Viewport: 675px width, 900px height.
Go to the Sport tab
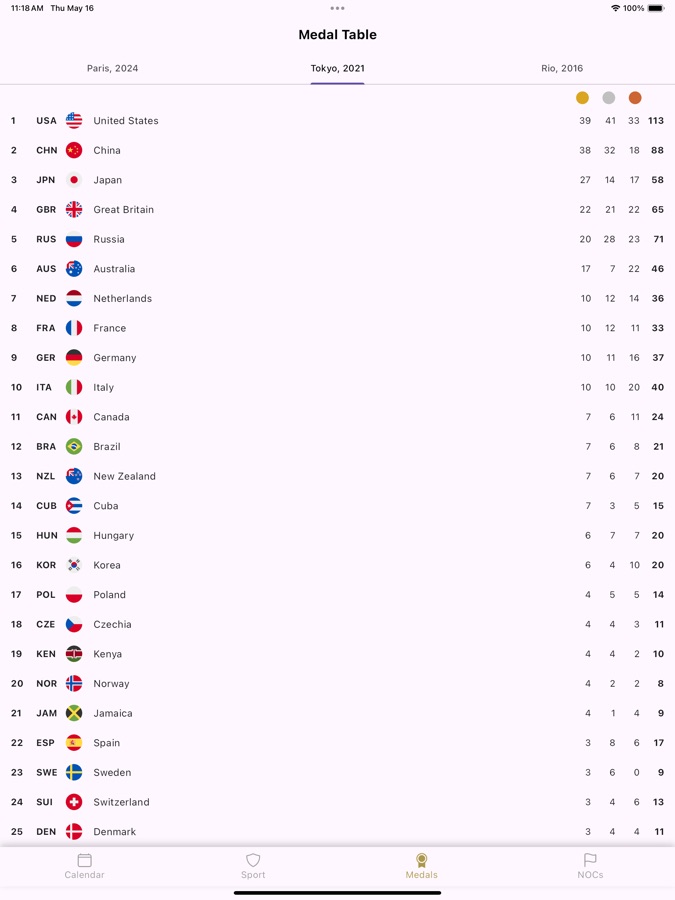(253, 866)
